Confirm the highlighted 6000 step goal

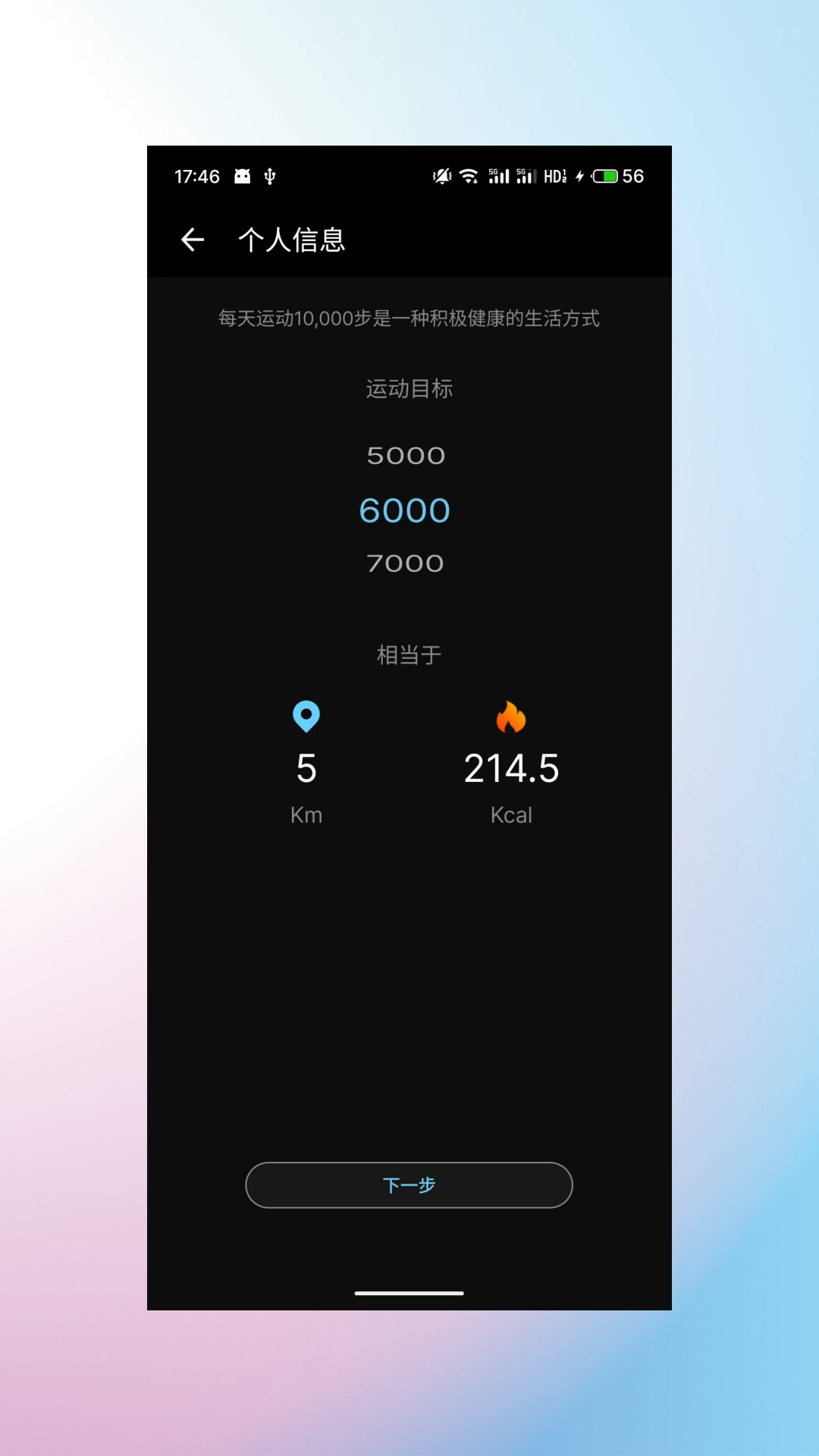(407, 510)
